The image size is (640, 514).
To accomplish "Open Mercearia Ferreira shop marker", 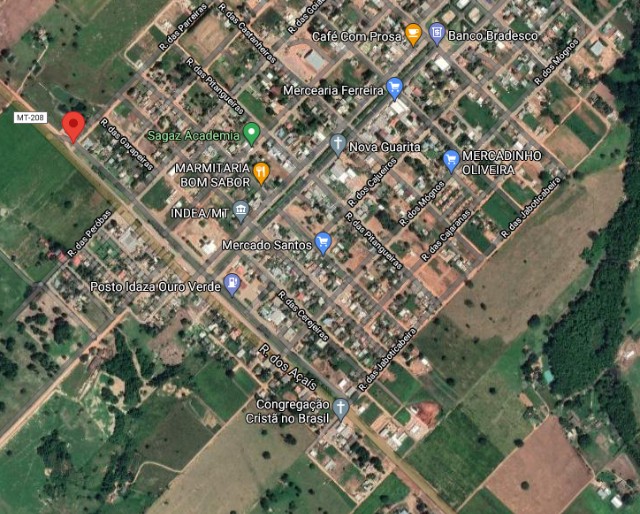I will point(394,89).
